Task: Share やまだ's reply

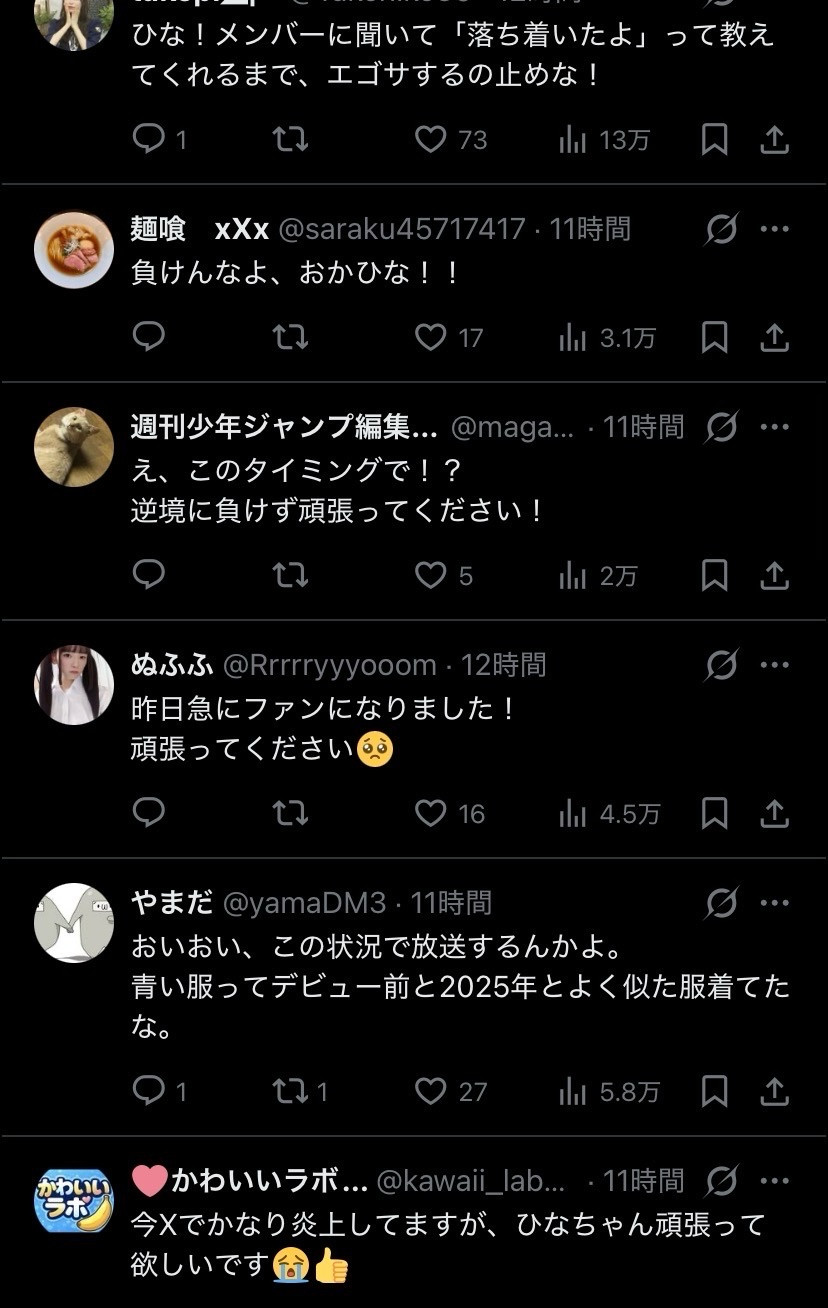Action: (x=775, y=1090)
